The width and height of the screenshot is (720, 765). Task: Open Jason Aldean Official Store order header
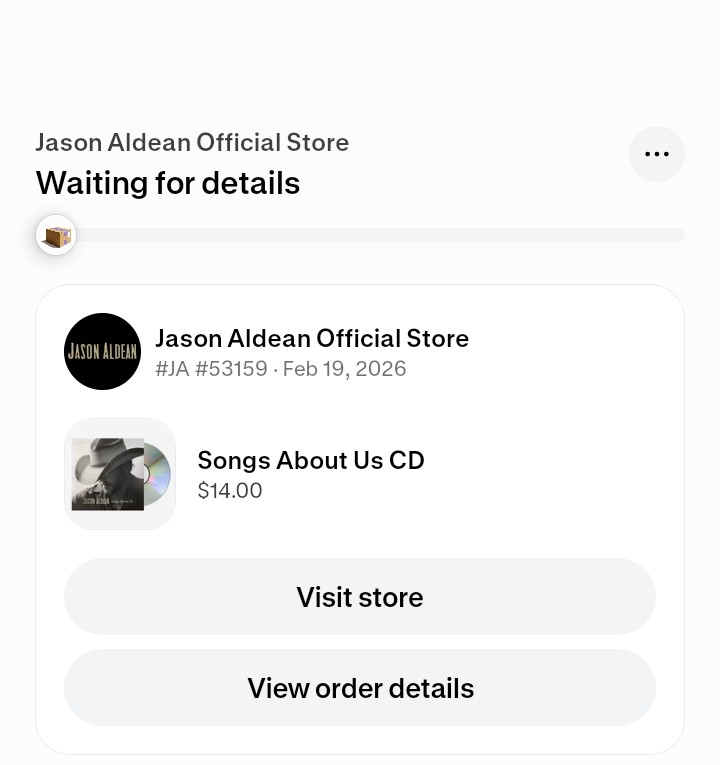pos(311,352)
